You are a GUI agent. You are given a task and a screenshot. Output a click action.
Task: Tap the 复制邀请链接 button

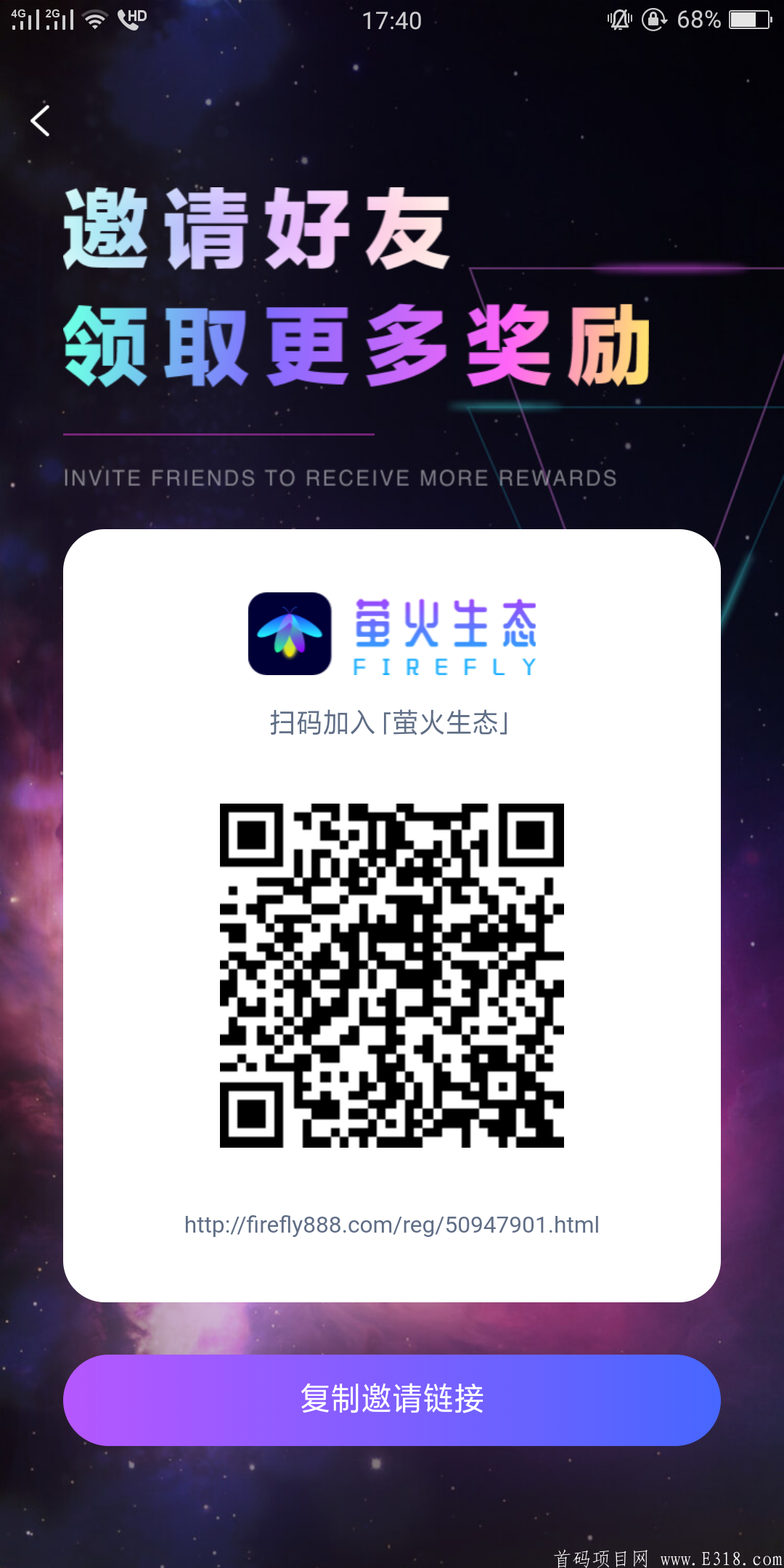(x=392, y=1400)
